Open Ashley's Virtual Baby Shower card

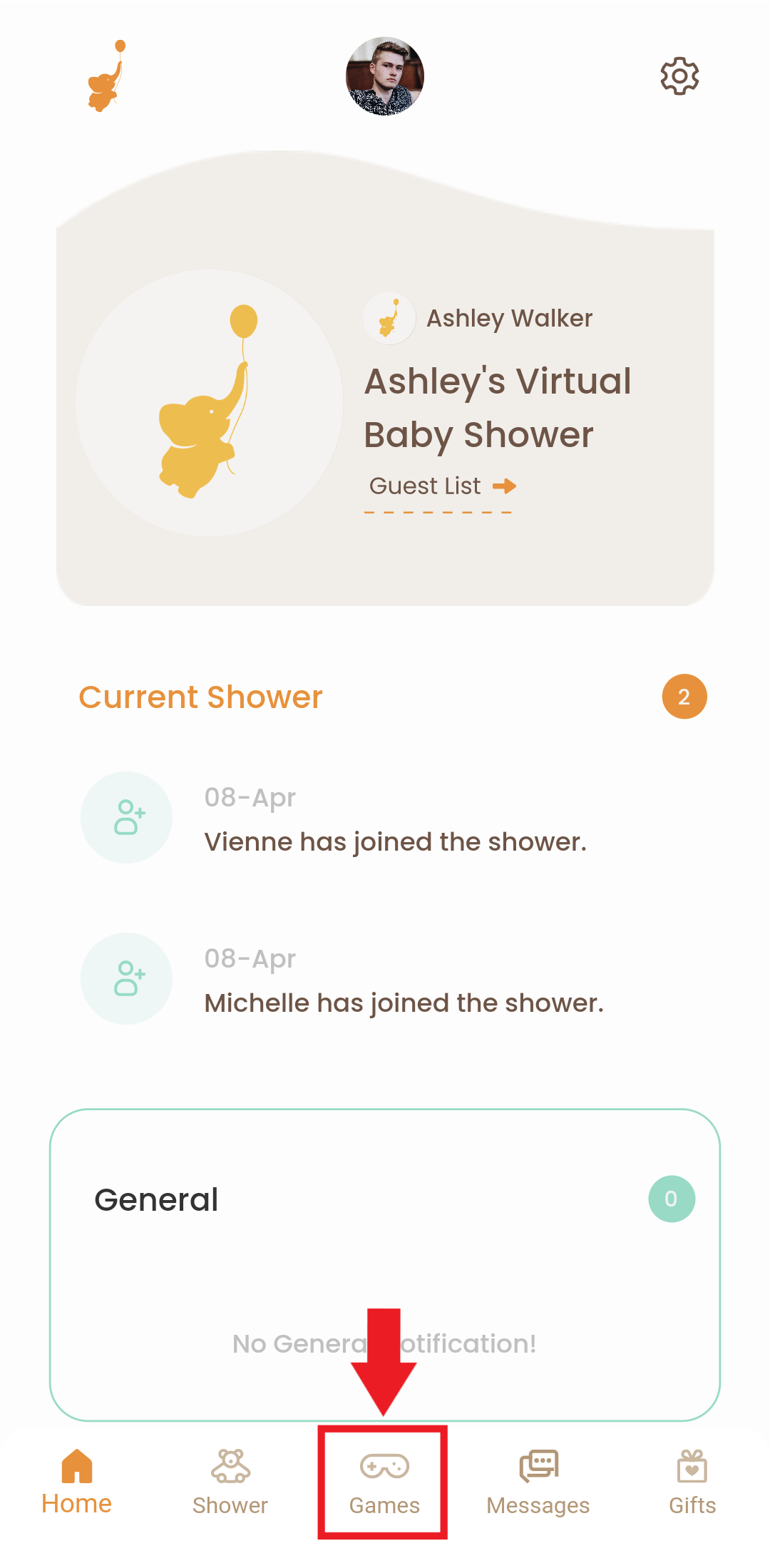497,408
